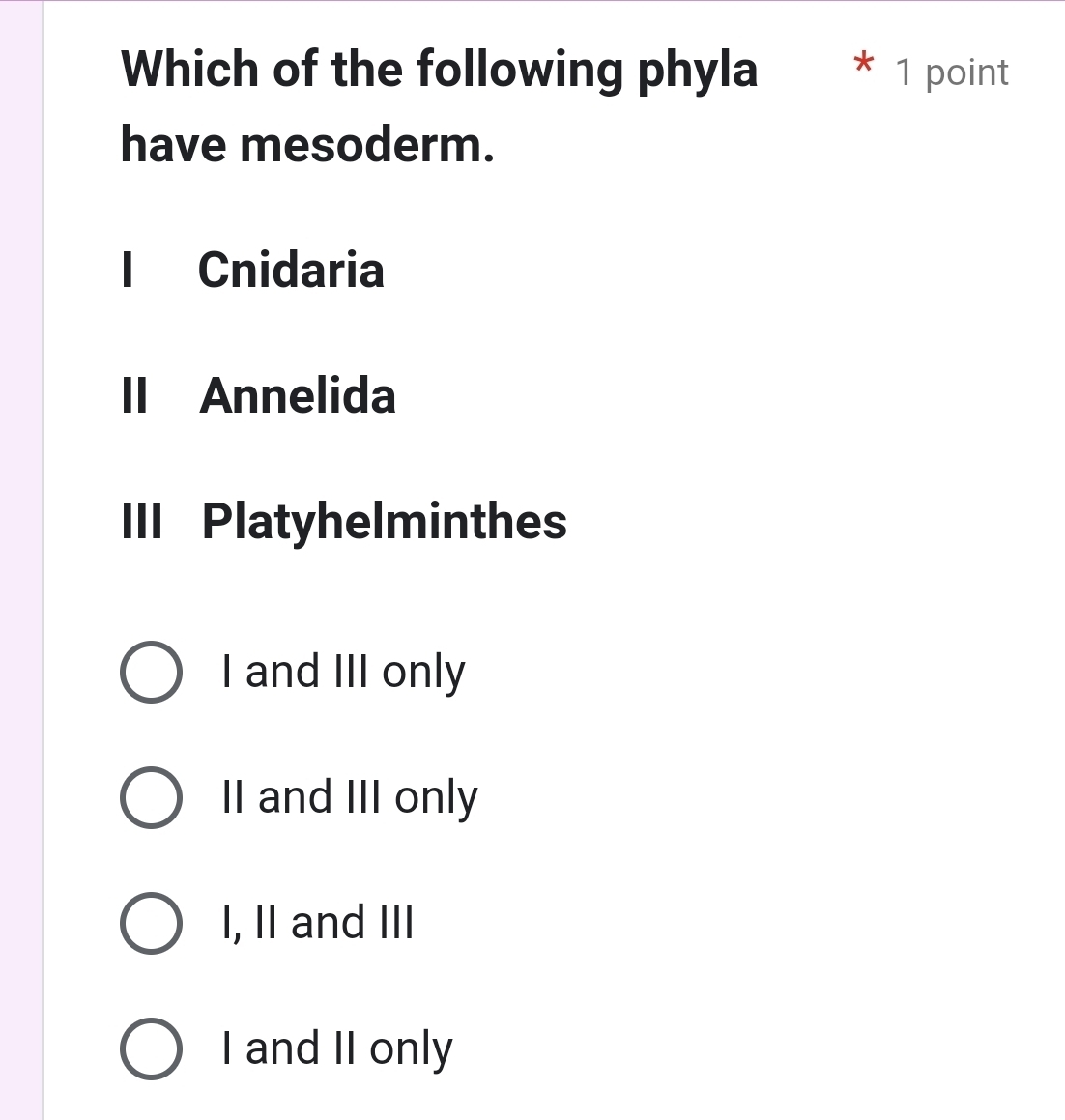This screenshot has width=1065, height=1120.
Task: Click the "1 point" label
Action: click(951, 72)
